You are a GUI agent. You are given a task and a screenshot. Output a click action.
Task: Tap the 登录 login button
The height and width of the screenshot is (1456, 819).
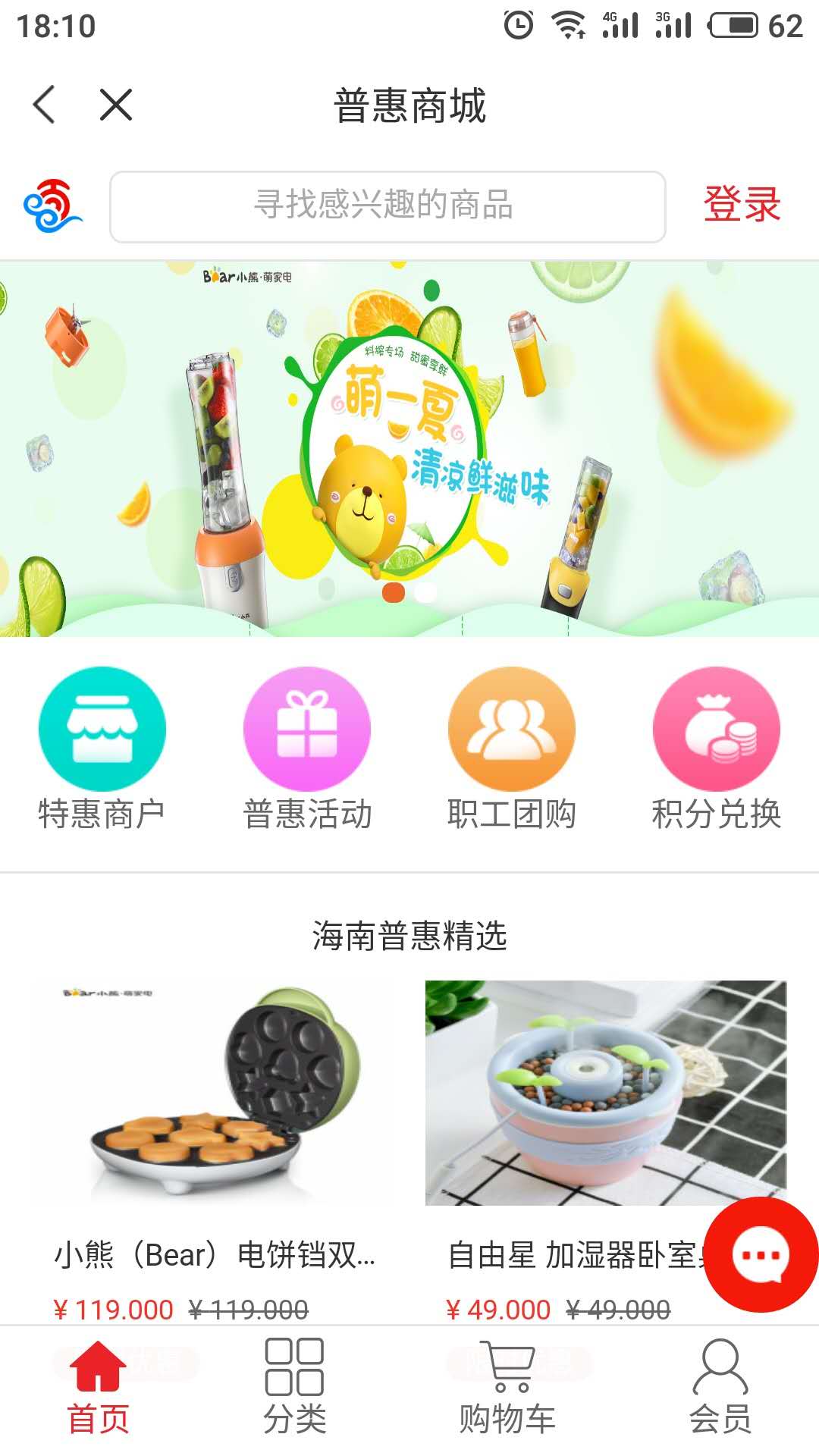click(x=742, y=205)
